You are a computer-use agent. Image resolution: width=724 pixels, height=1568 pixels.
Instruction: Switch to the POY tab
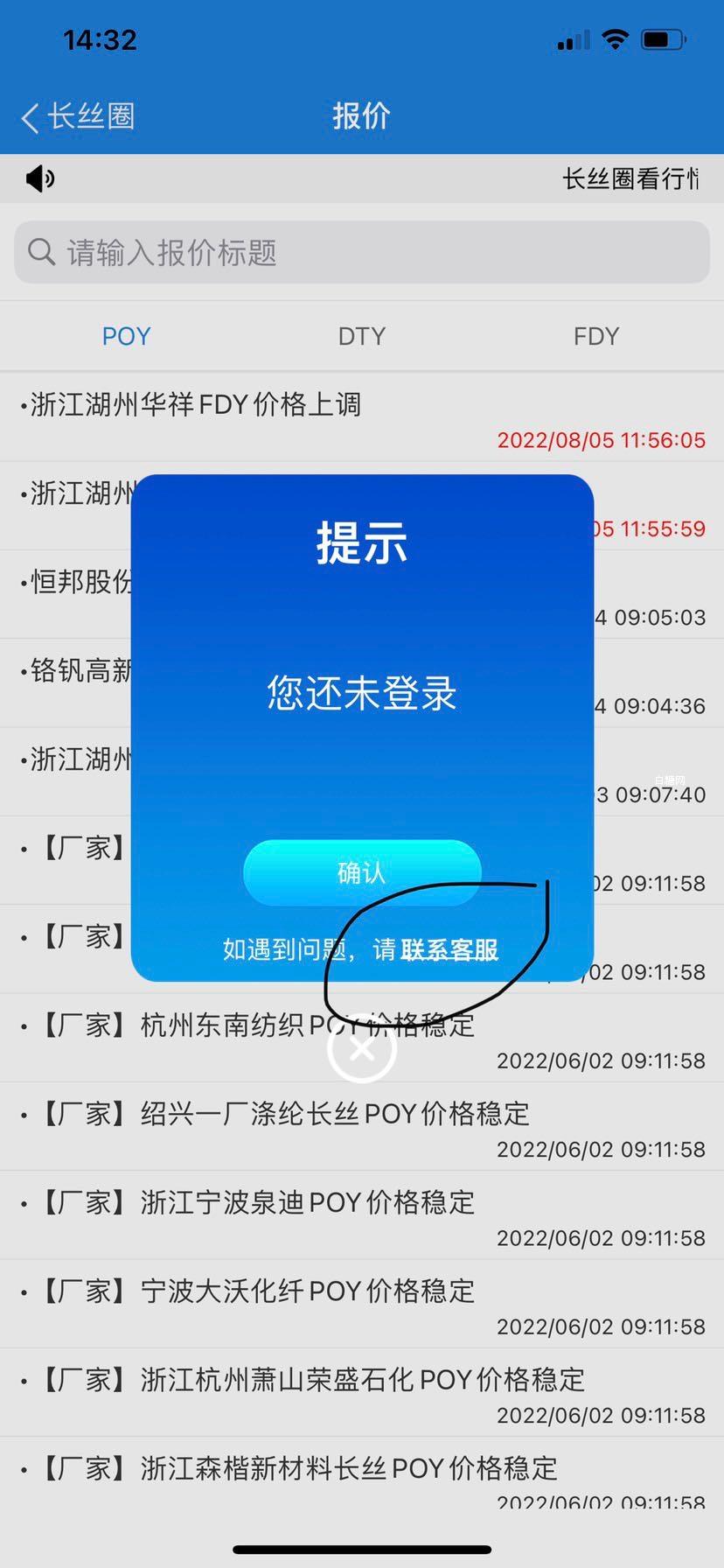point(126,336)
